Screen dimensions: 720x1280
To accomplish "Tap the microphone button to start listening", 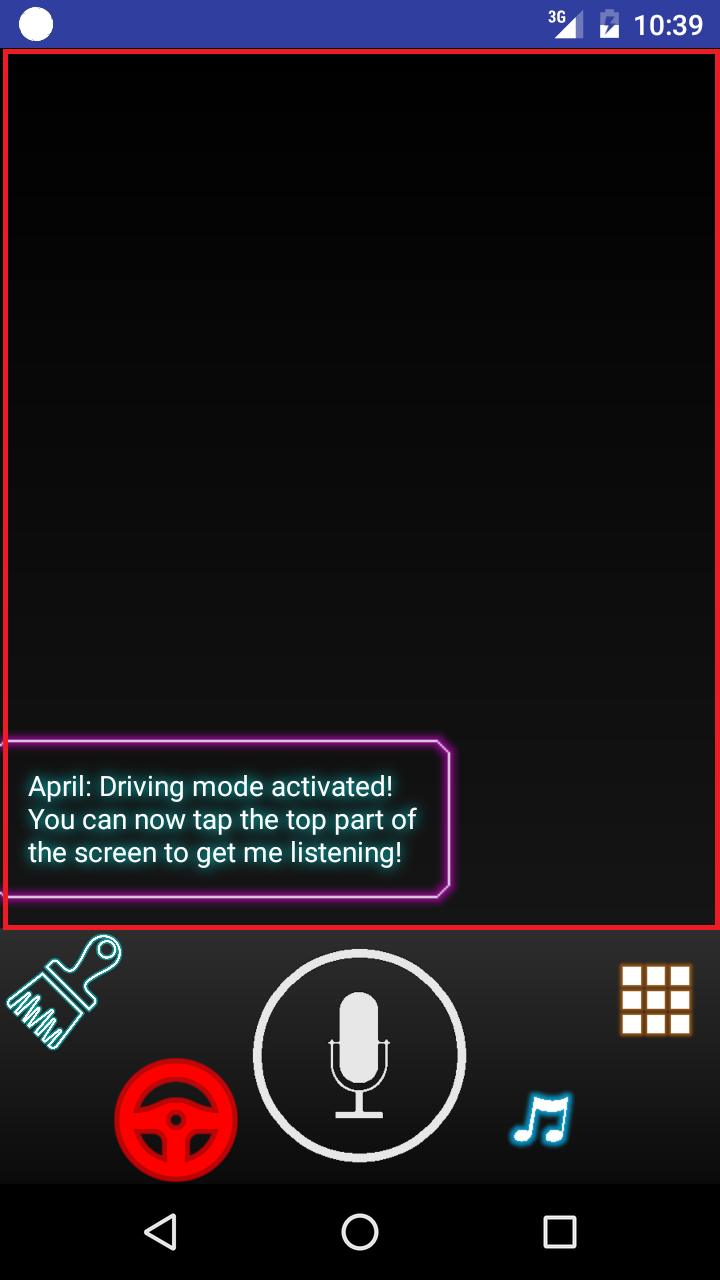I will pos(360,1055).
